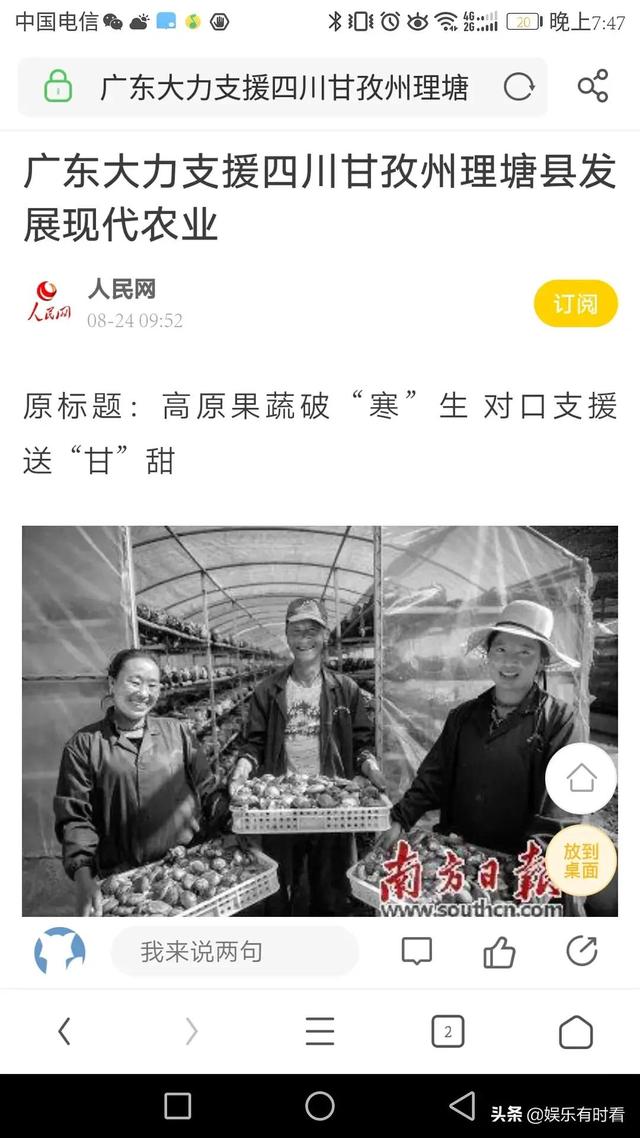The height and width of the screenshot is (1138, 640).
Task: Go back with the browser back arrow
Action: coord(64,1031)
